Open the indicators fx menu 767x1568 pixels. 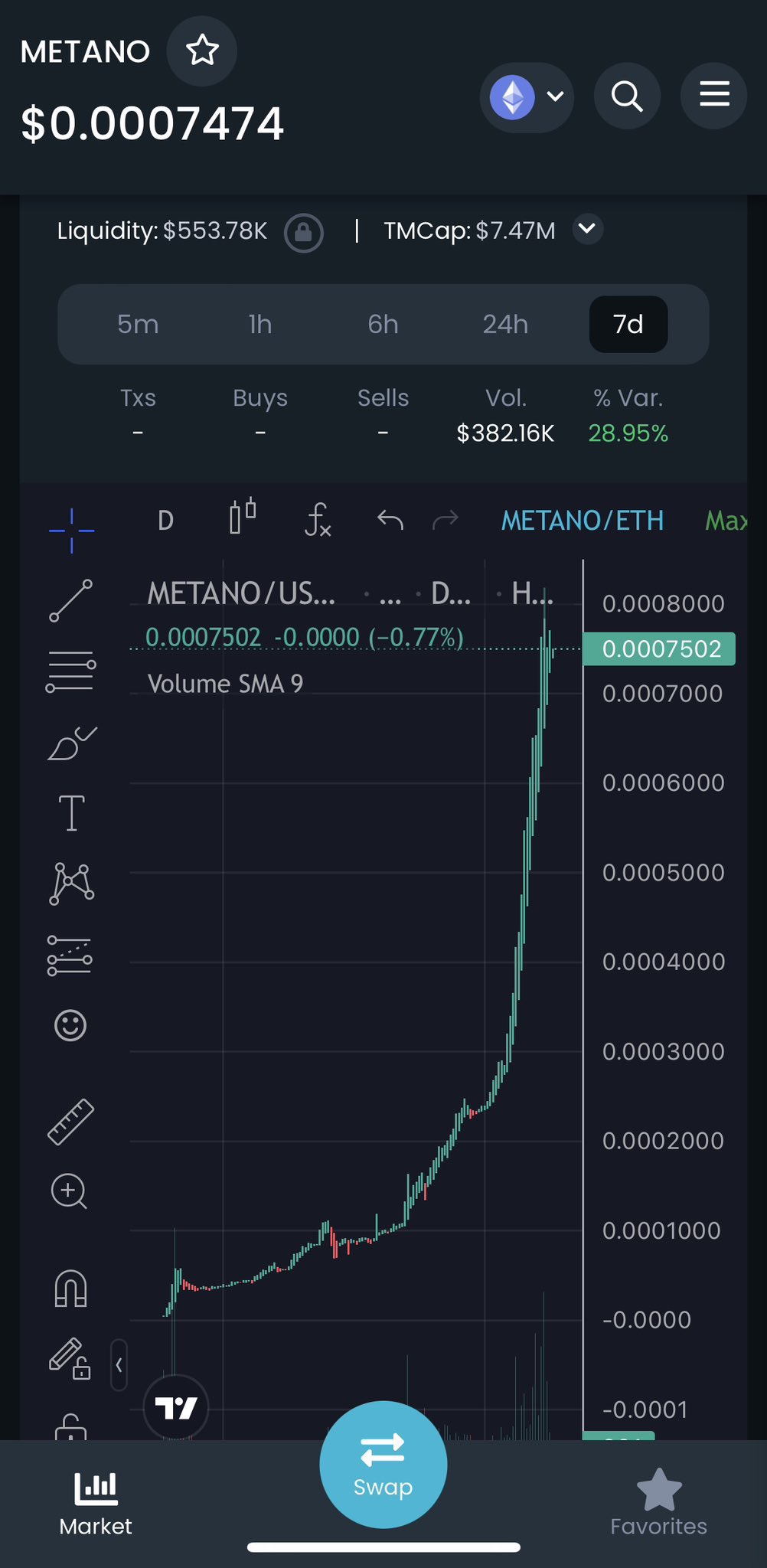point(317,520)
